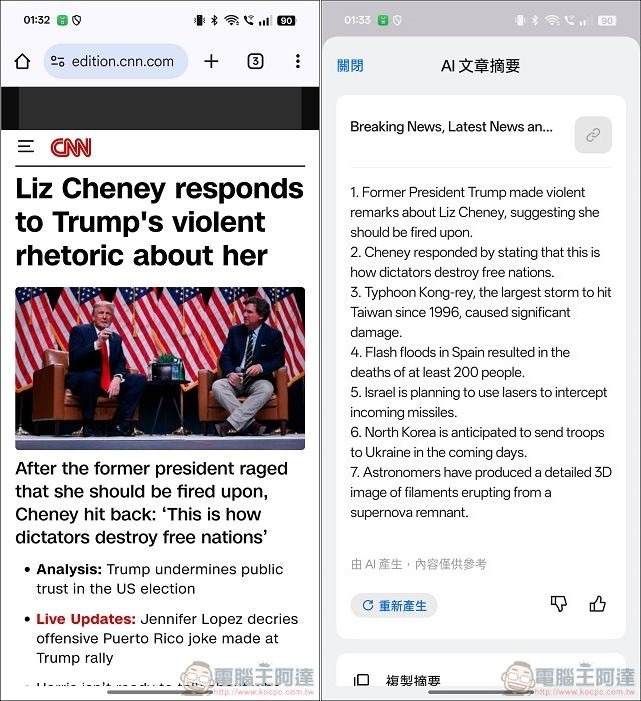Open a new tab with the plus icon
Viewport: 641px width, 701px height.
211,61
